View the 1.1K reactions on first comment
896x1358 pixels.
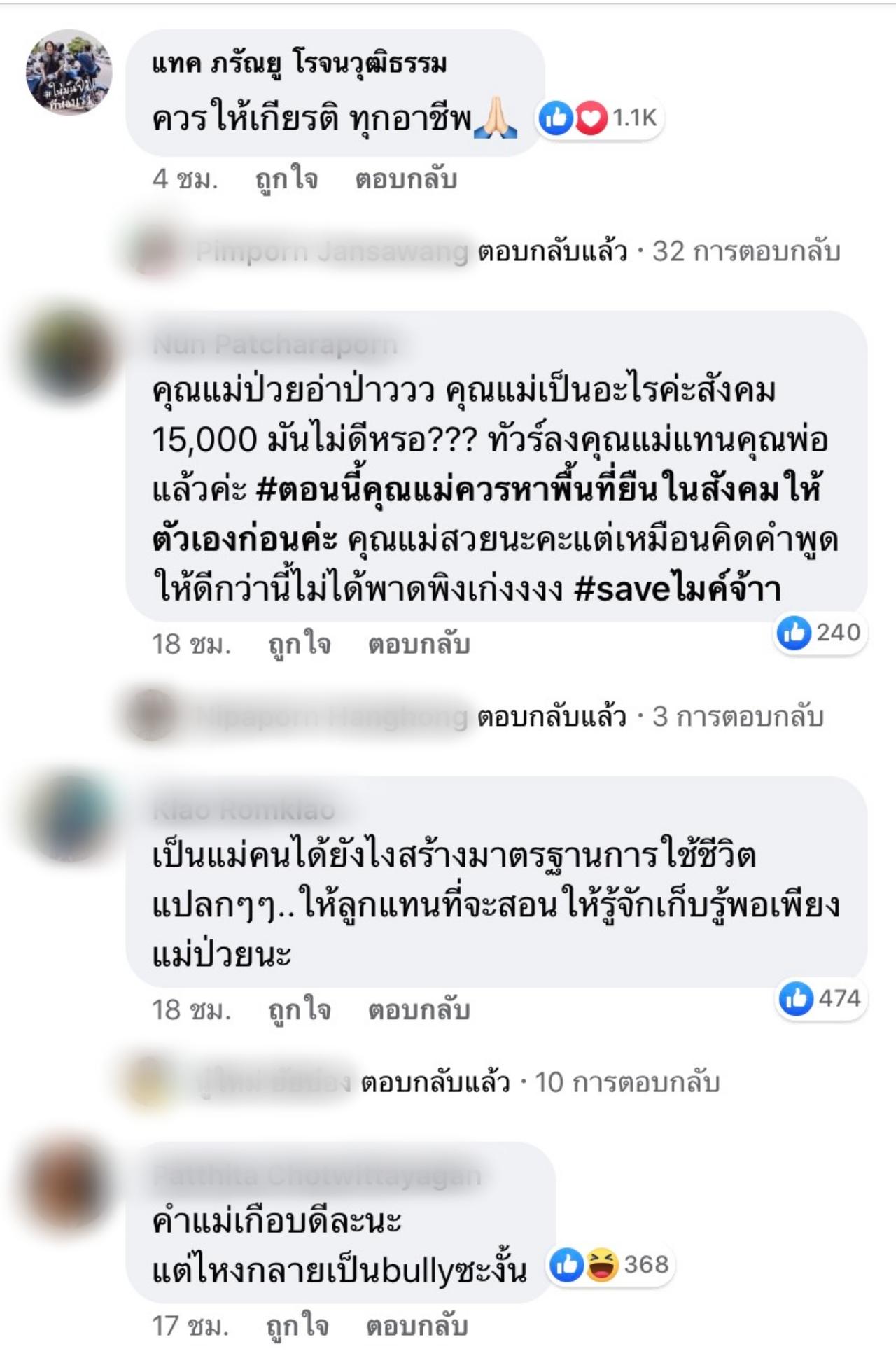pos(598,118)
